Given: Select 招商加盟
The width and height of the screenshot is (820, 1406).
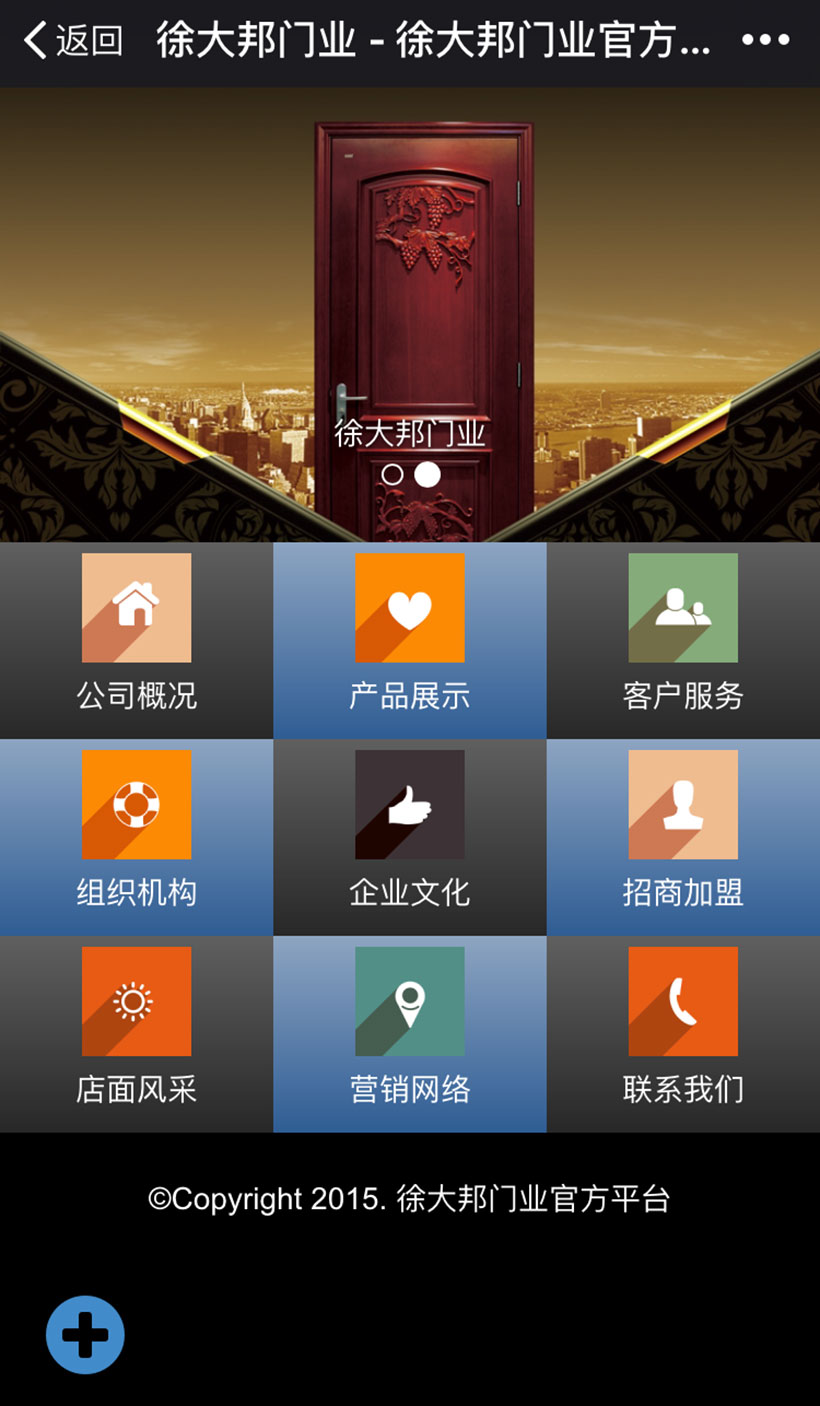Looking at the screenshot, I should (x=683, y=837).
